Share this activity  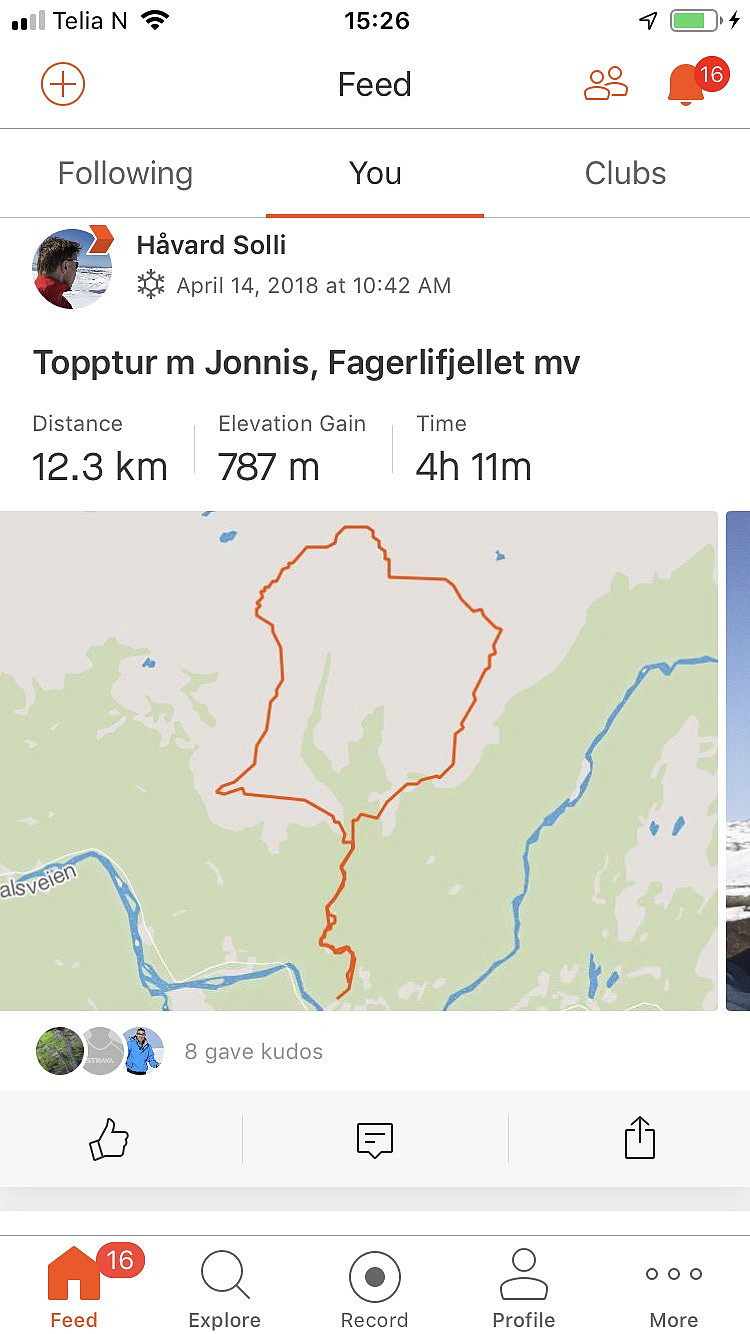pyautogui.click(x=640, y=1138)
